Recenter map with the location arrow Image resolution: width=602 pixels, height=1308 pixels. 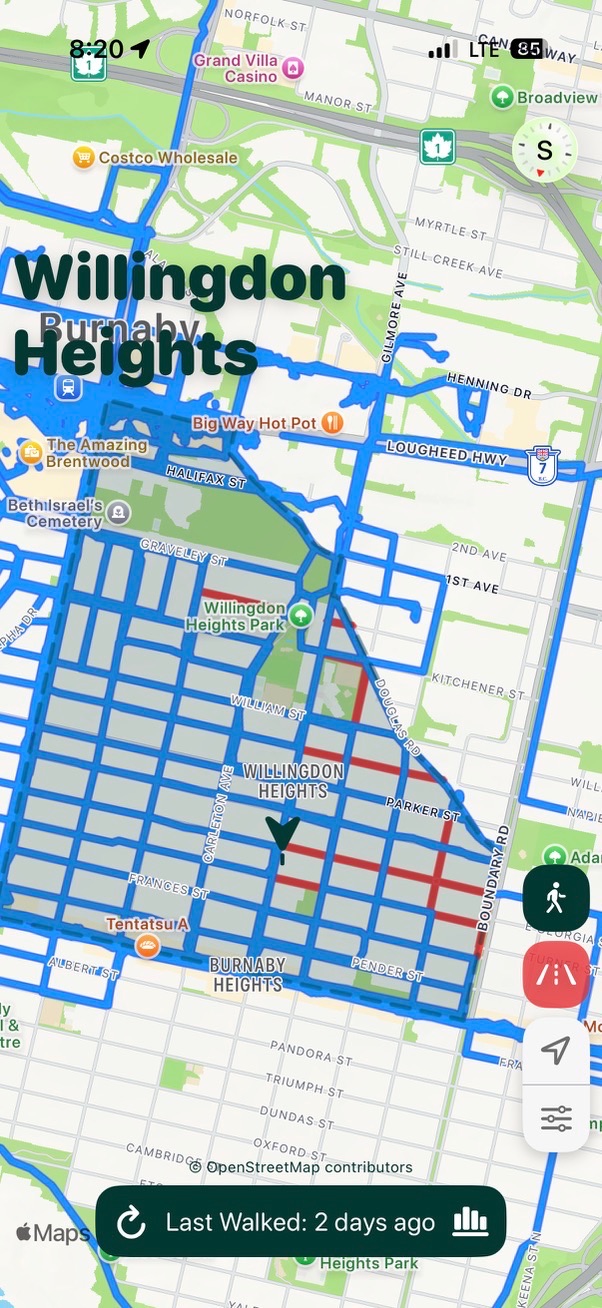click(x=556, y=1051)
